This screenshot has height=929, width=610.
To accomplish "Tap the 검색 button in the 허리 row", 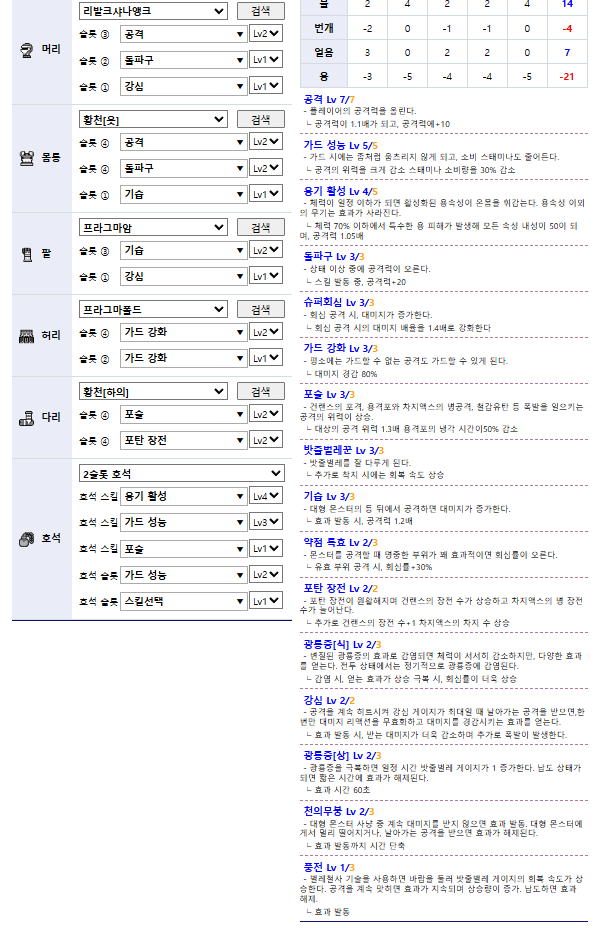I will pyautogui.click(x=260, y=309).
